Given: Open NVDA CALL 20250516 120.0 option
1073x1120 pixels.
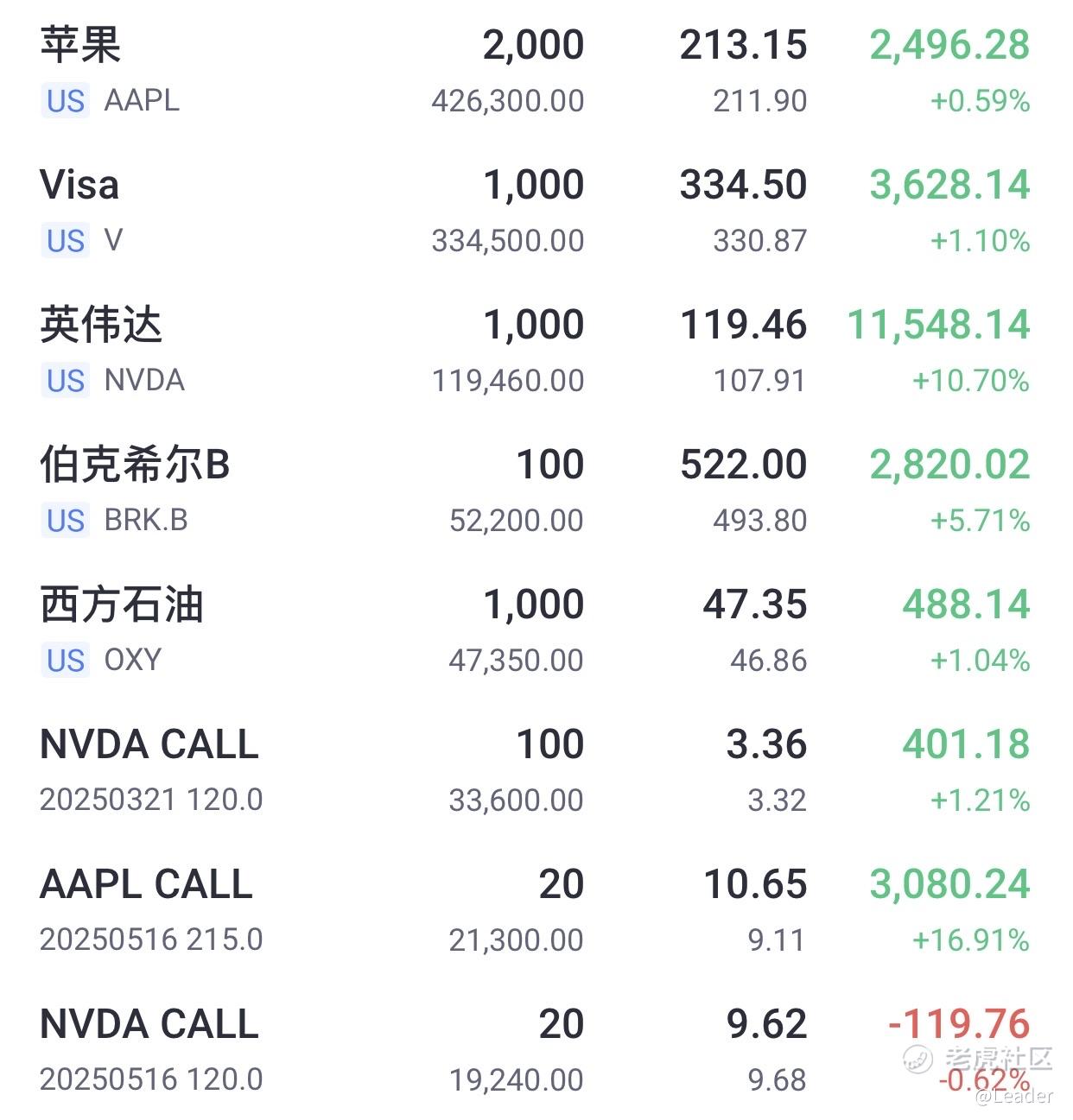Looking at the screenshot, I should [149, 1024].
